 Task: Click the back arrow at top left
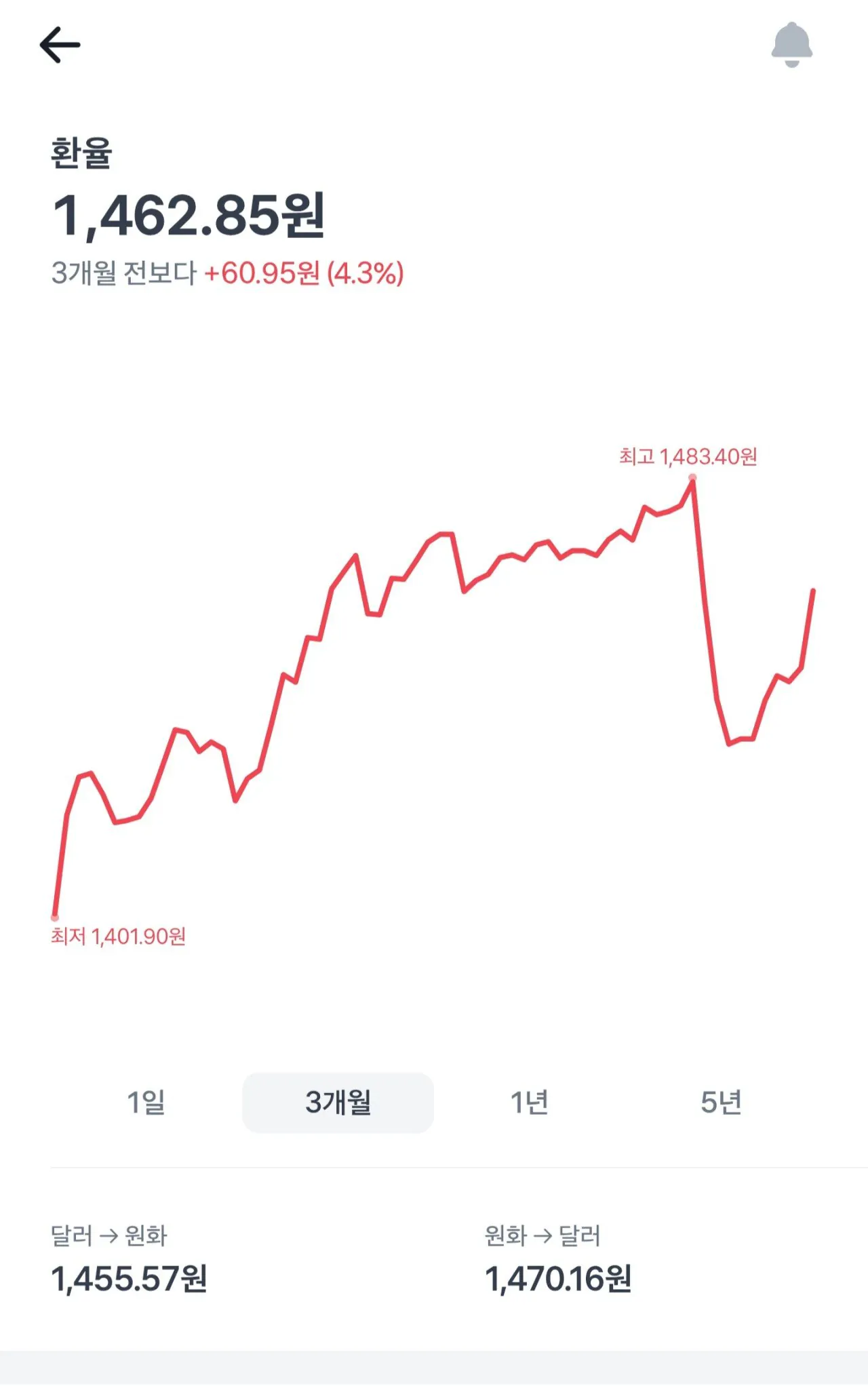point(60,46)
